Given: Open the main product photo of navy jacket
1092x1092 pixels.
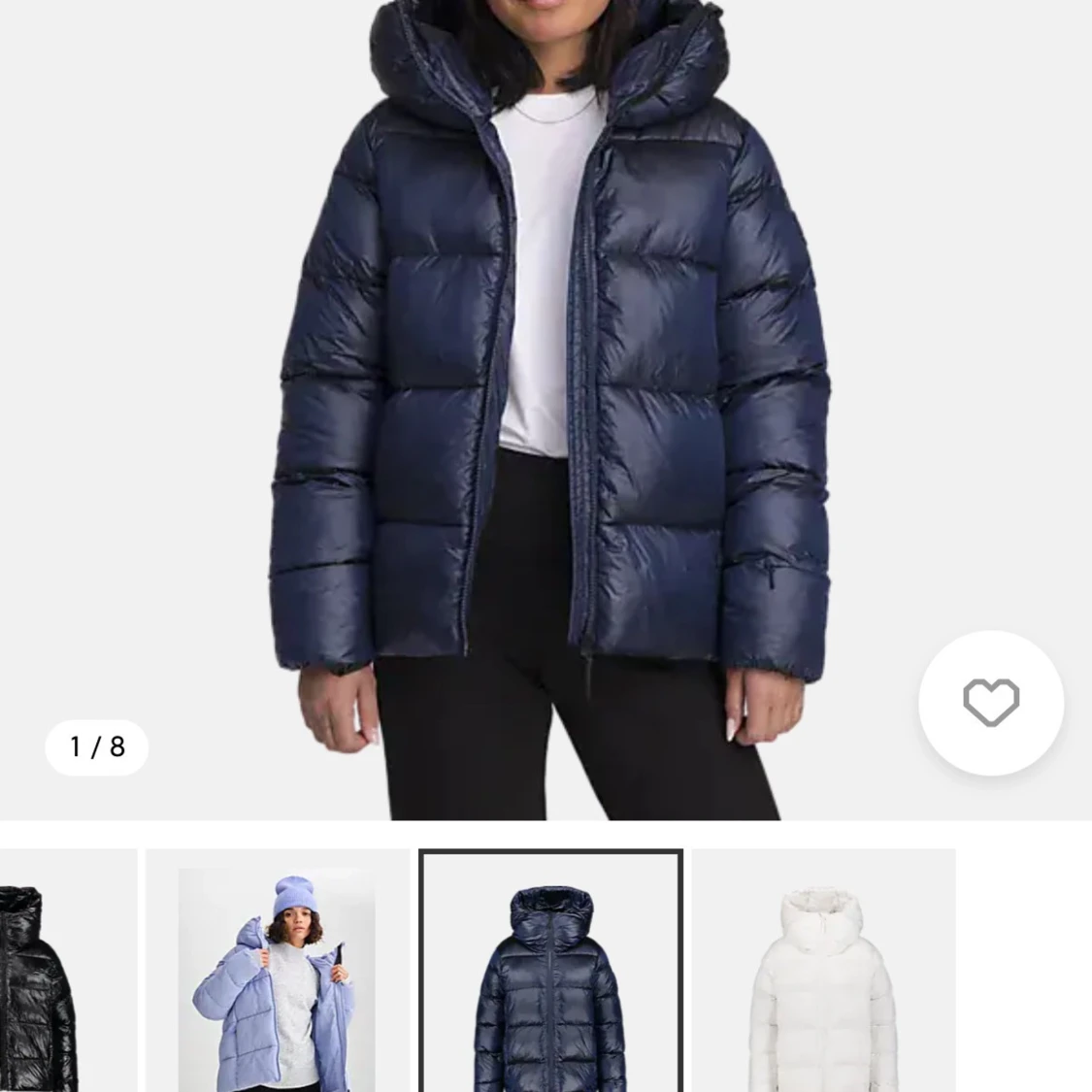Looking at the screenshot, I should [546, 410].
